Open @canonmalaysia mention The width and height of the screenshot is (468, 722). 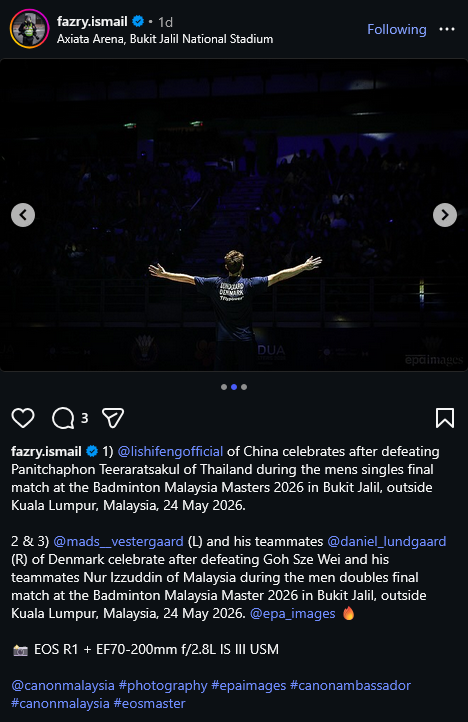click(63, 685)
